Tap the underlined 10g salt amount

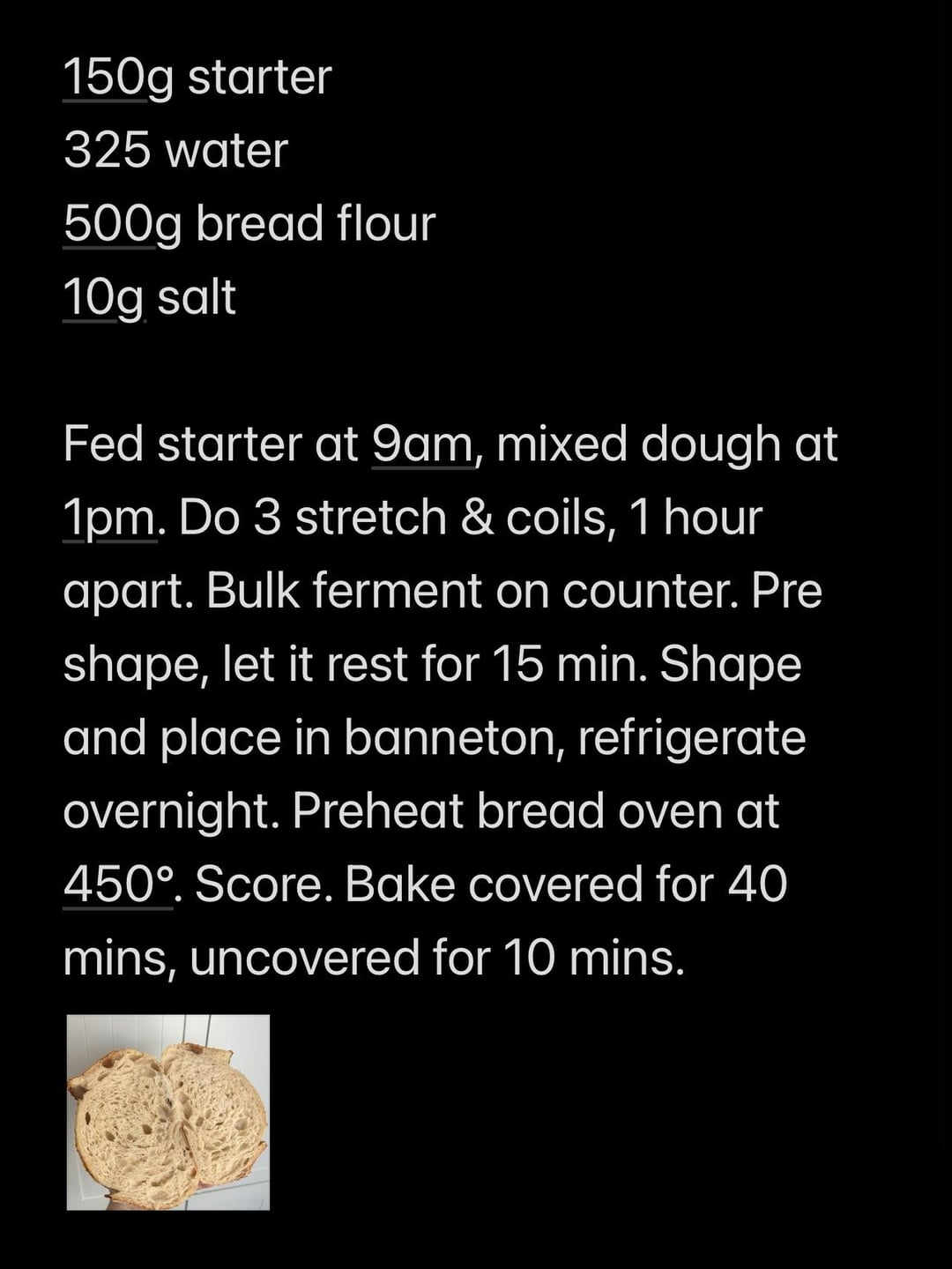click(102, 298)
